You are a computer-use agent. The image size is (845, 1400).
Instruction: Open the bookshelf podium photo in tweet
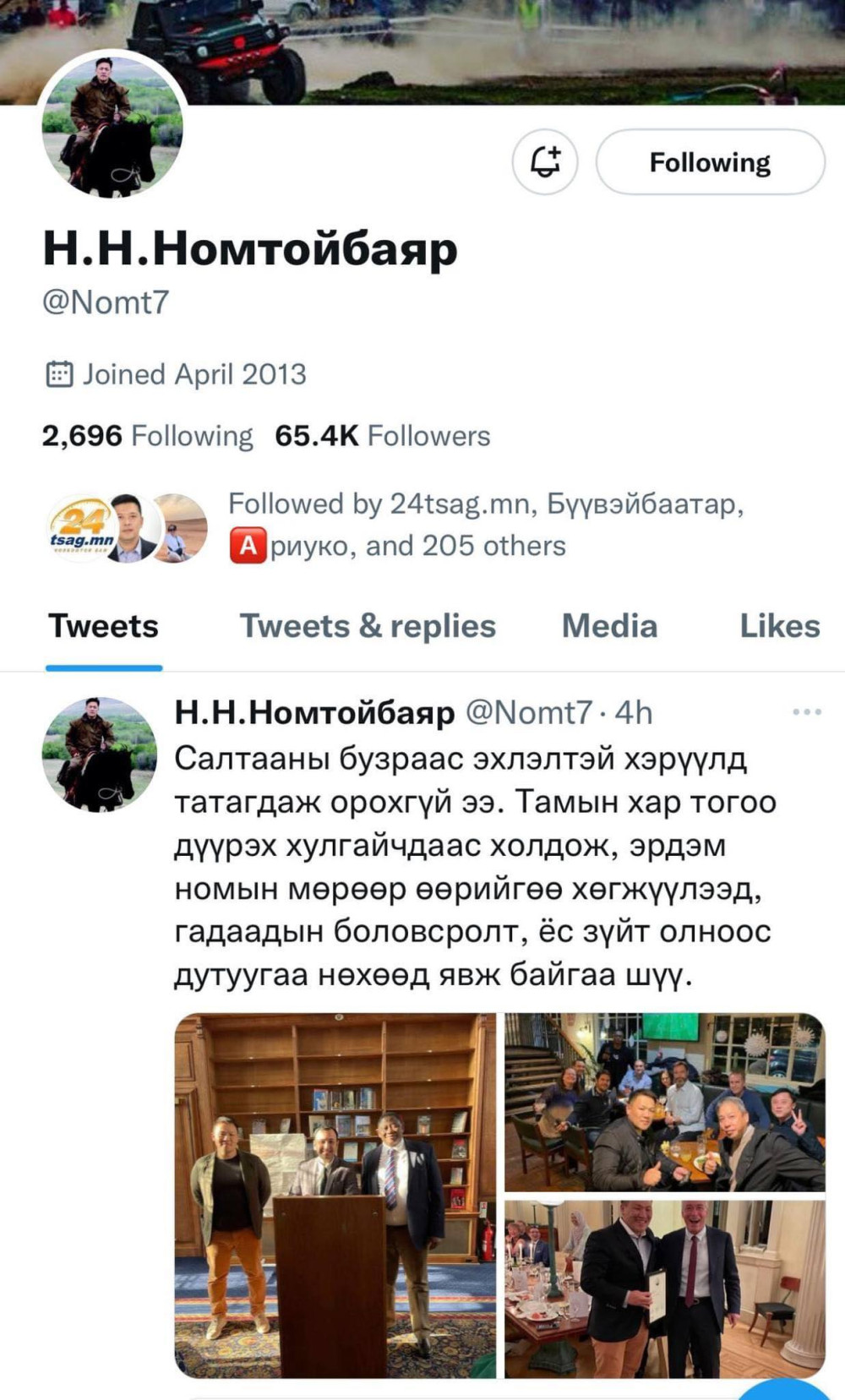coord(335,1195)
